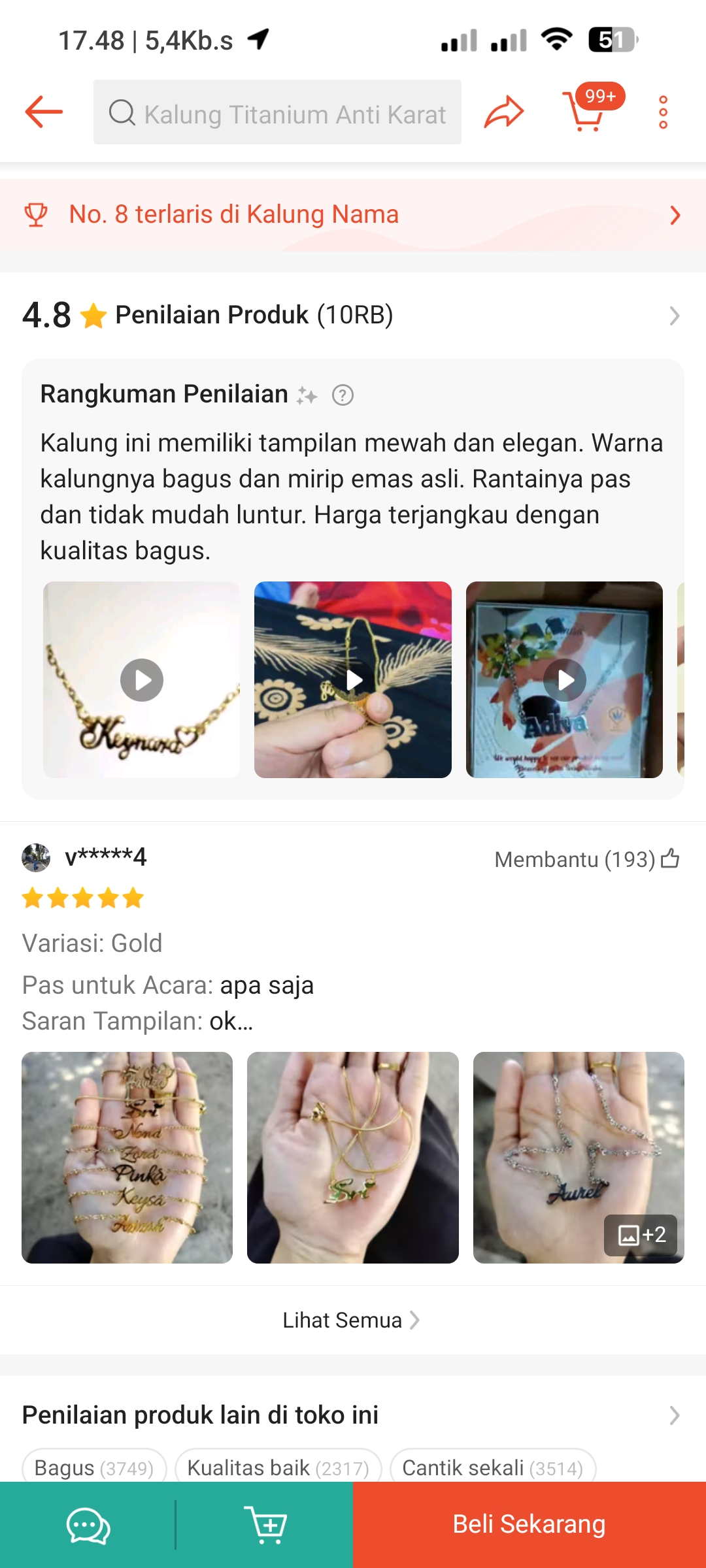Tap the Rangkuman Penilaian help question mark
The width and height of the screenshot is (706, 1568).
(x=343, y=395)
